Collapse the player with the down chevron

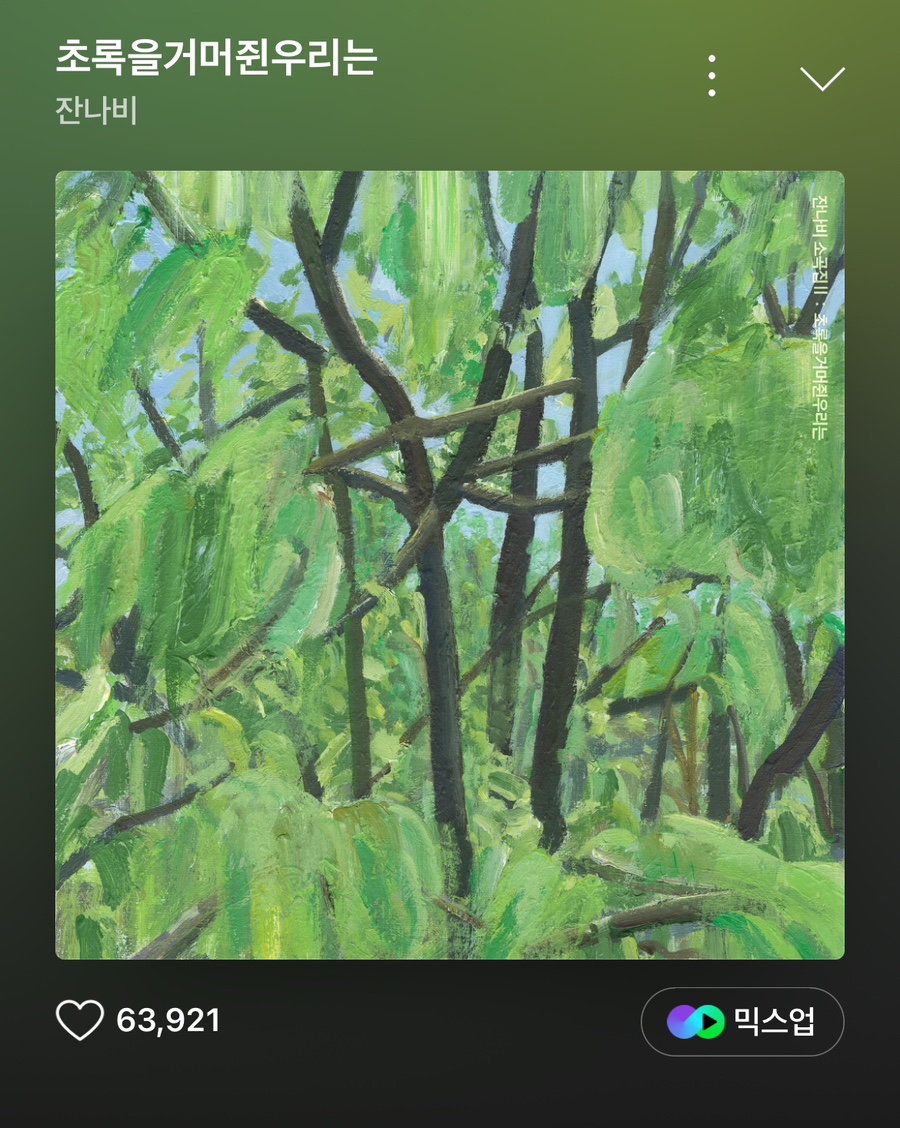(x=822, y=78)
